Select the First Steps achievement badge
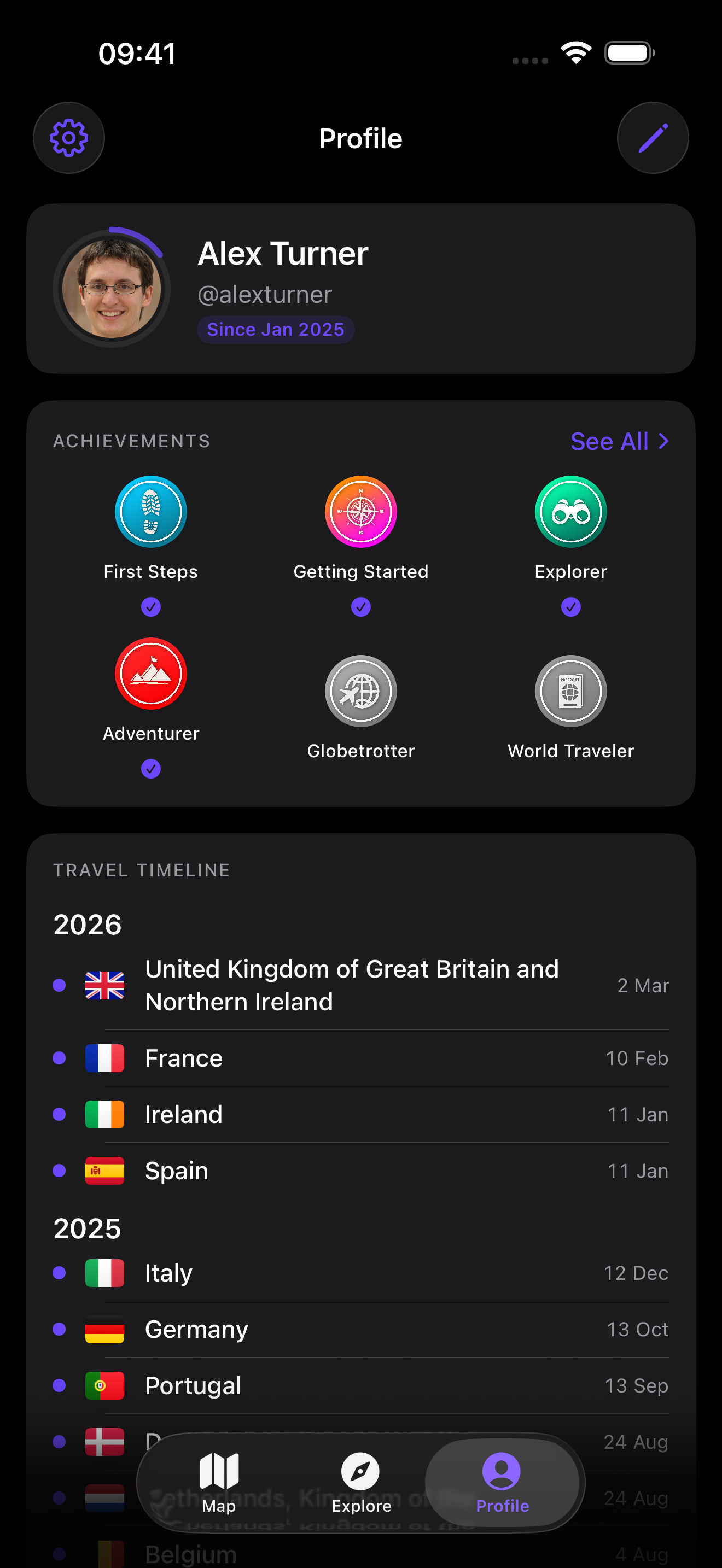Screen dimensions: 722x1568 [x=150, y=512]
